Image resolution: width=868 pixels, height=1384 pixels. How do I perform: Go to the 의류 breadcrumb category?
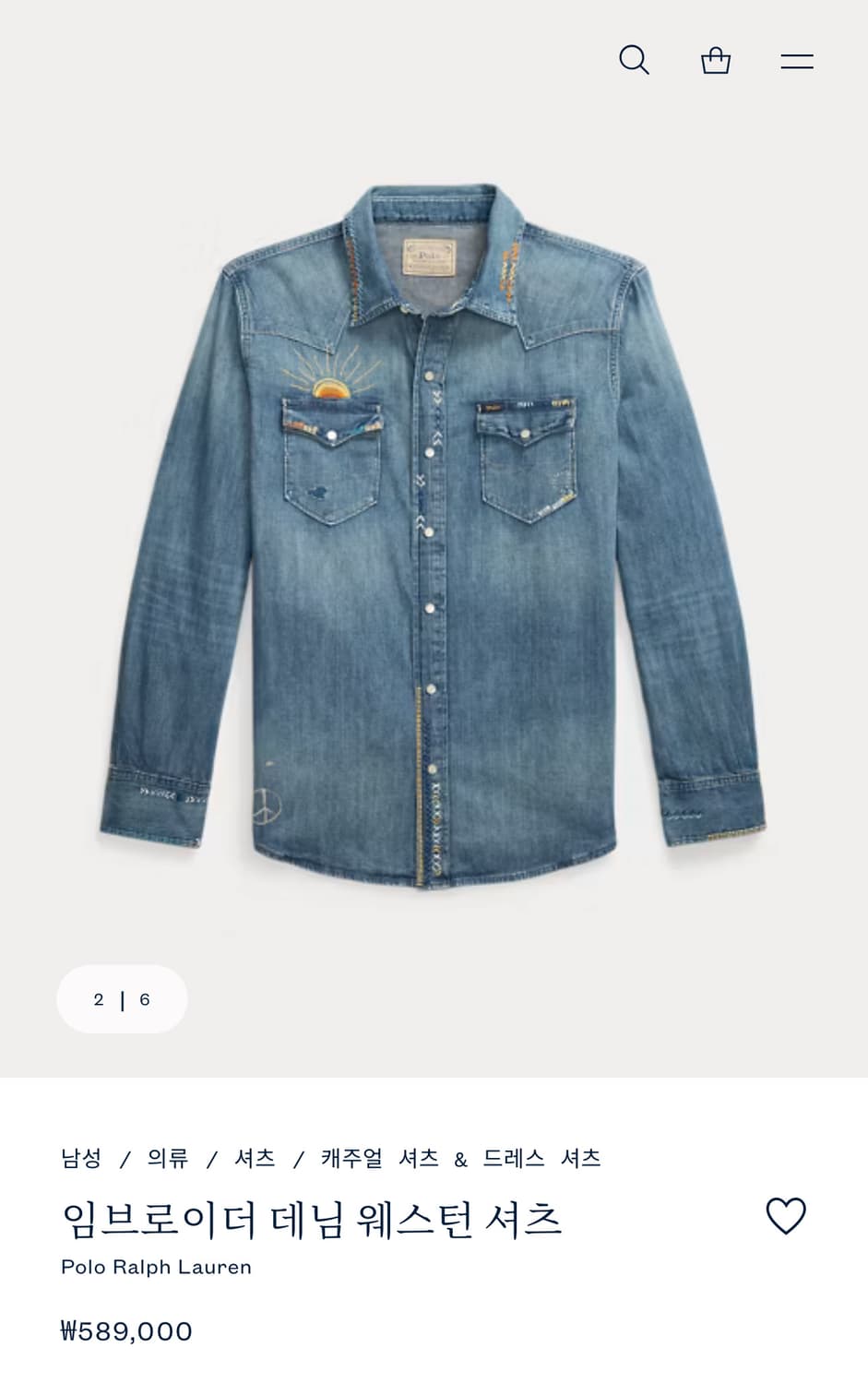pyautogui.click(x=168, y=1158)
